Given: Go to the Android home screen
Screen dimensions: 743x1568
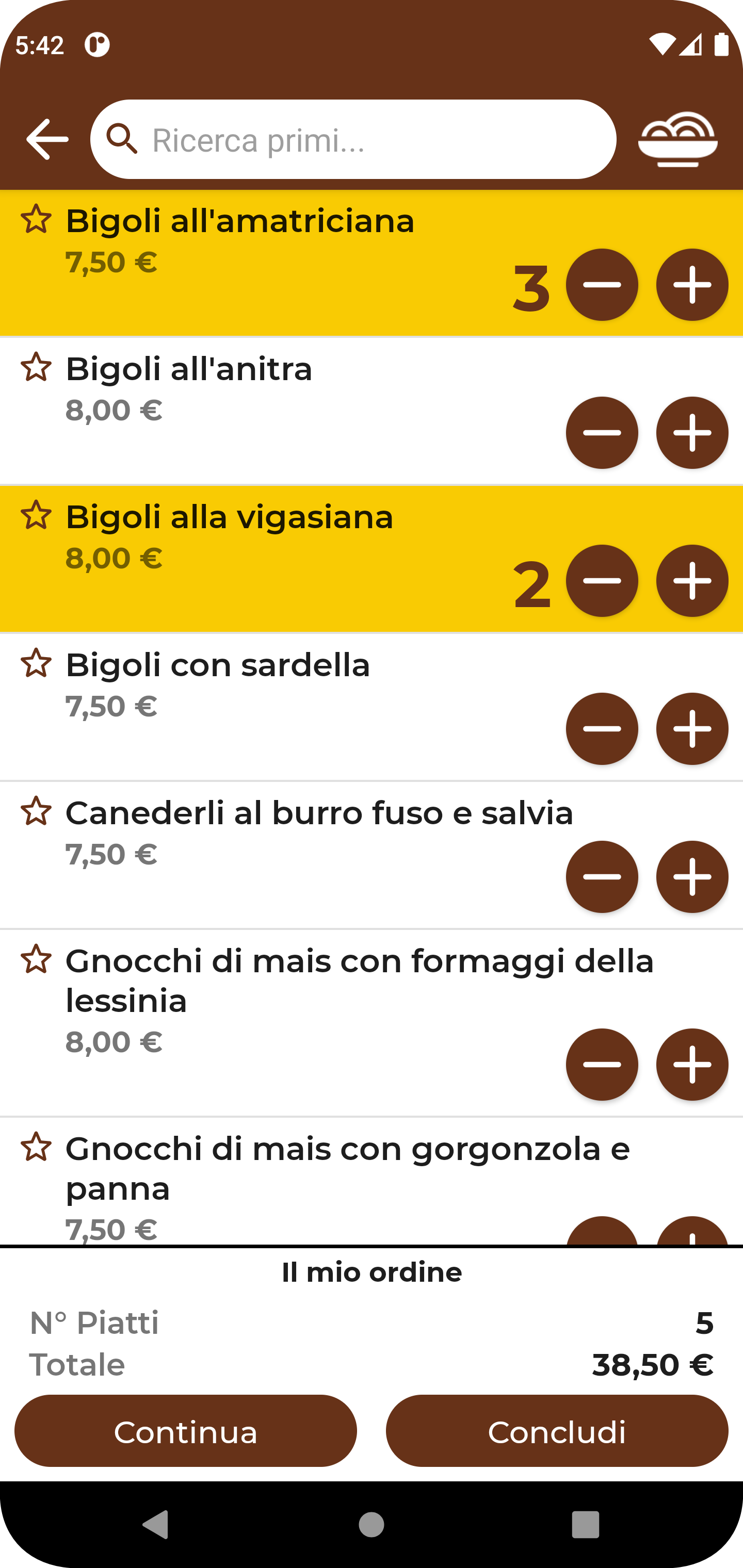Looking at the screenshot, I should [372, 1524].
